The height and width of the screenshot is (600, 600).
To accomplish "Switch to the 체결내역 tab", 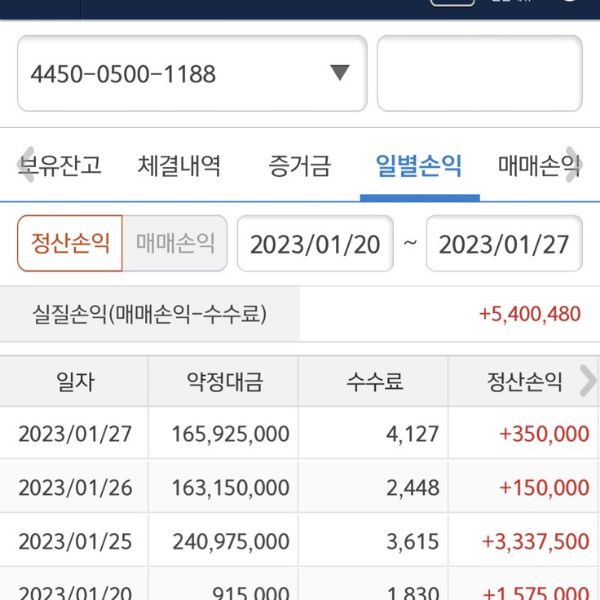I will [x=179, y=165].
